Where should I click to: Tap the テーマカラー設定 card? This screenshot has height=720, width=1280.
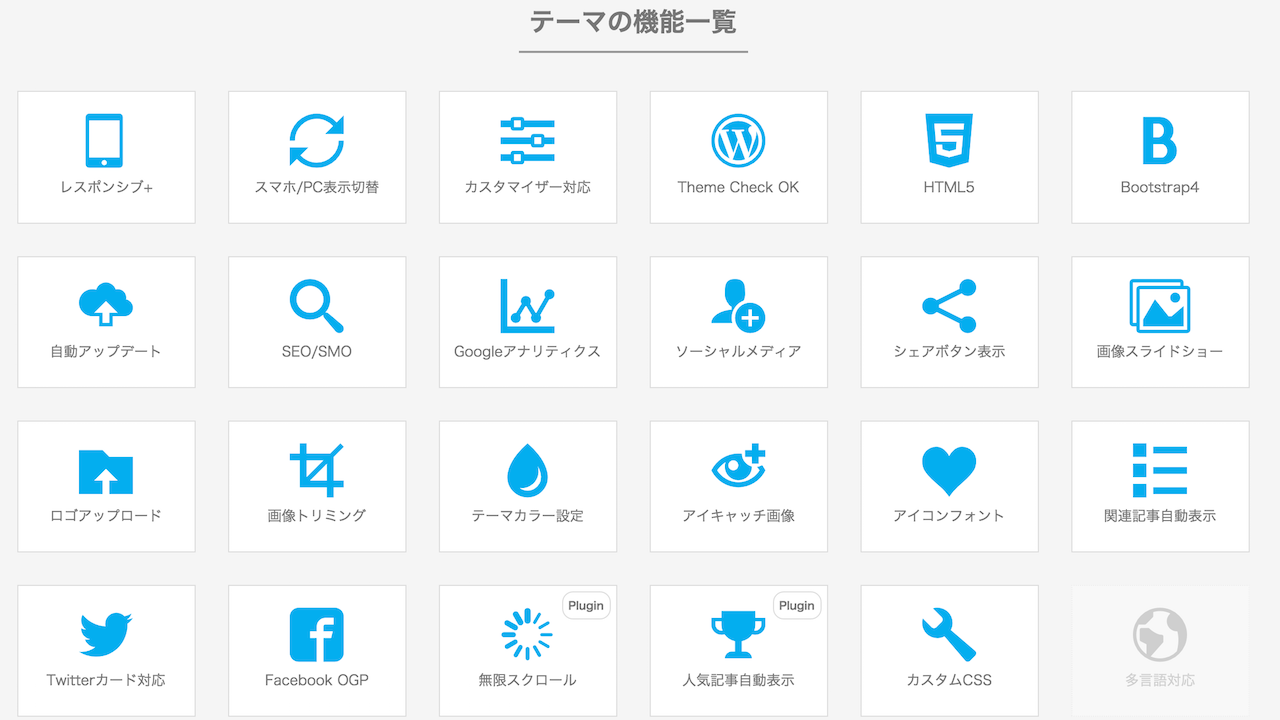pyautogui.click(x=528, y=486)
